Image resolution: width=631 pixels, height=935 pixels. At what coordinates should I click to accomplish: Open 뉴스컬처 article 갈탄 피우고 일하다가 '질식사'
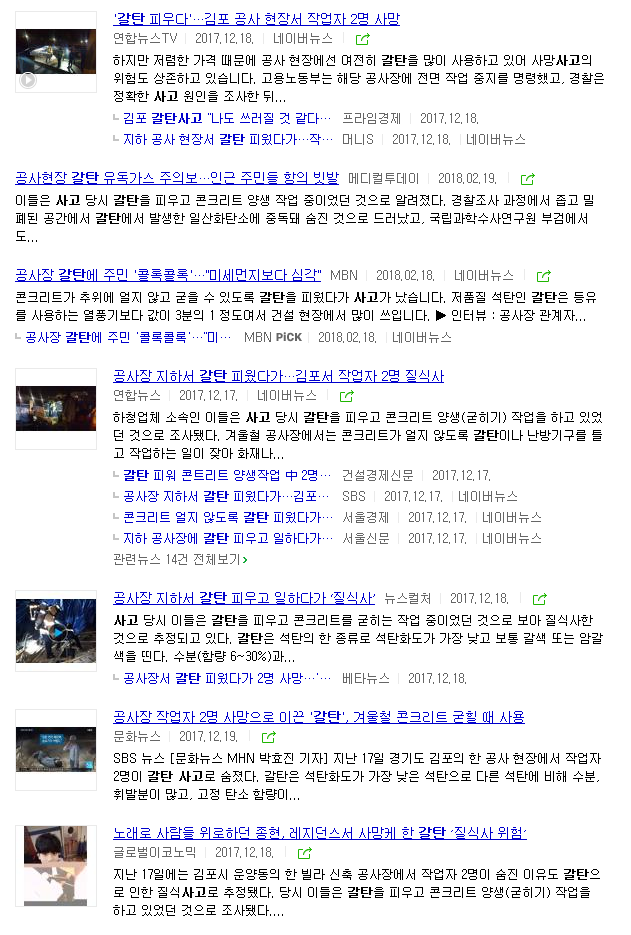tap(244, 598)
